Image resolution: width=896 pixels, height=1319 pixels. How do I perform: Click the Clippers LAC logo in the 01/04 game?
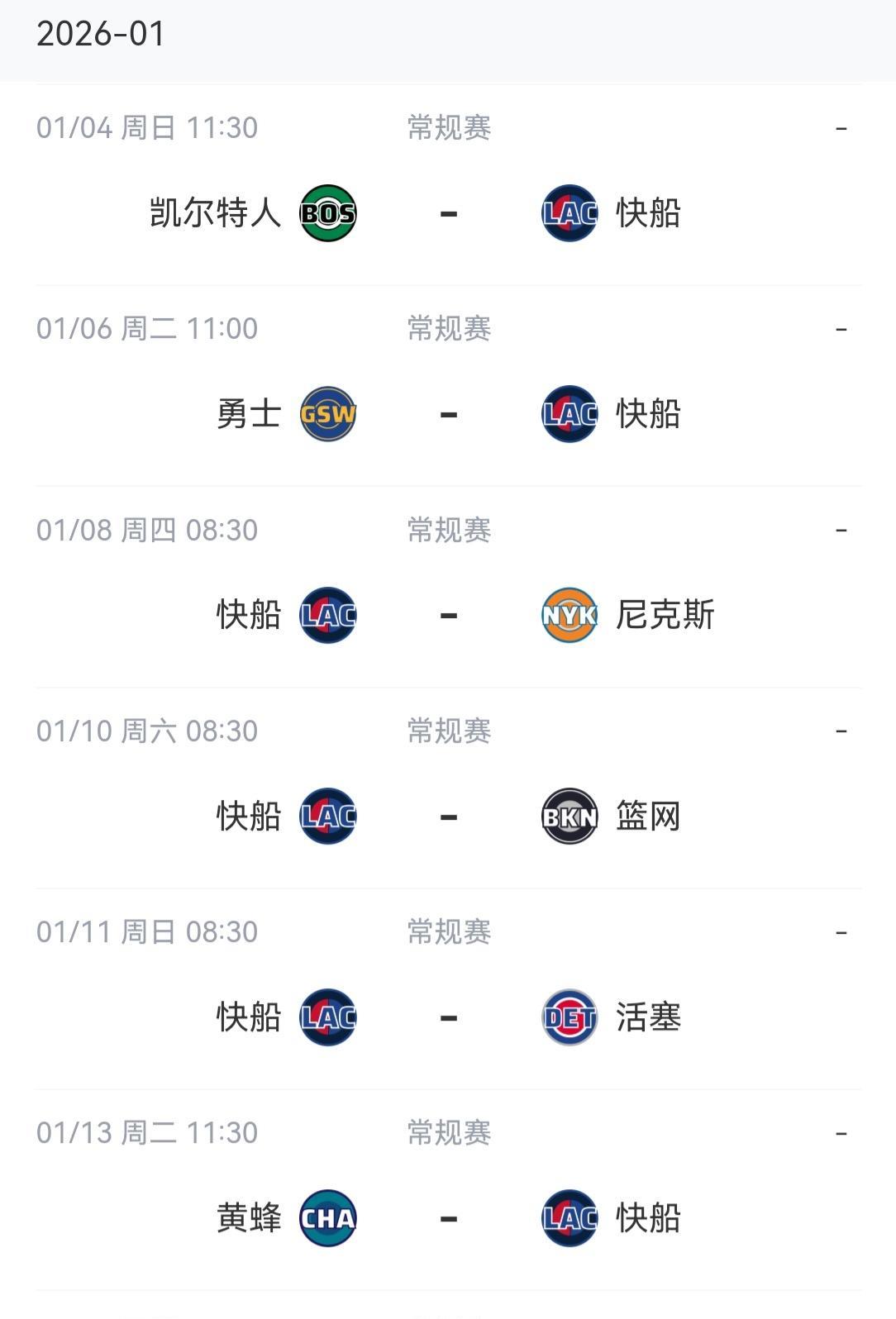(x=568, y=212)
